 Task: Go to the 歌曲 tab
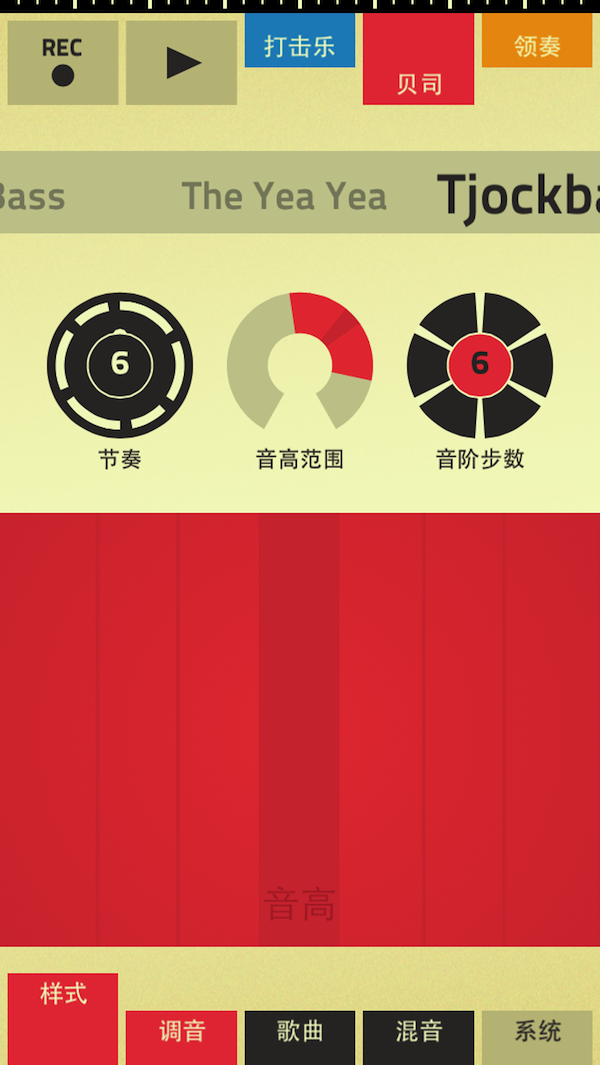coord(299,1035)
